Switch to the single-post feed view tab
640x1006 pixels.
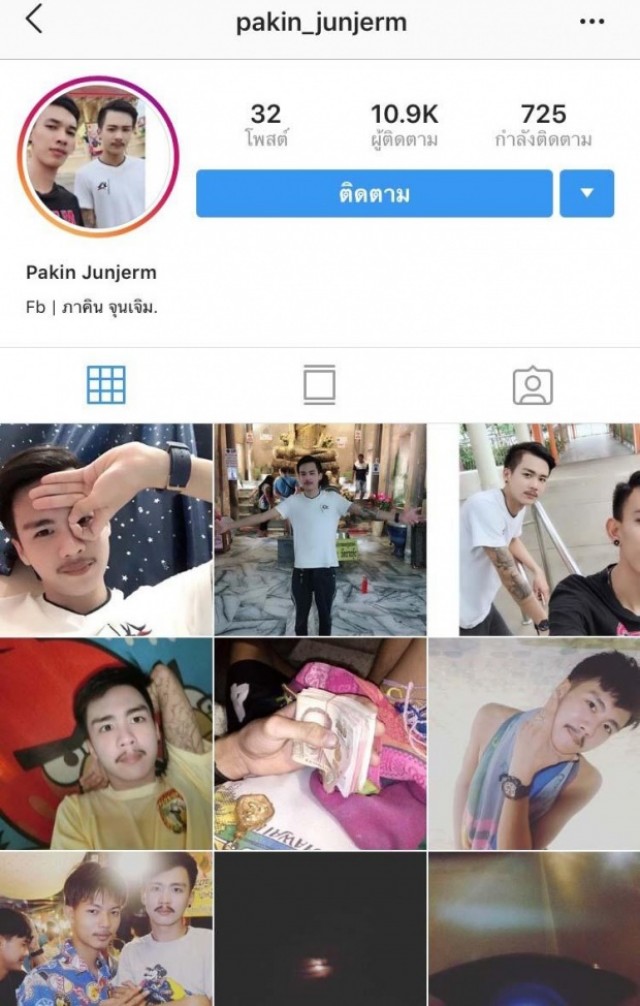click(x=319, y=384)
